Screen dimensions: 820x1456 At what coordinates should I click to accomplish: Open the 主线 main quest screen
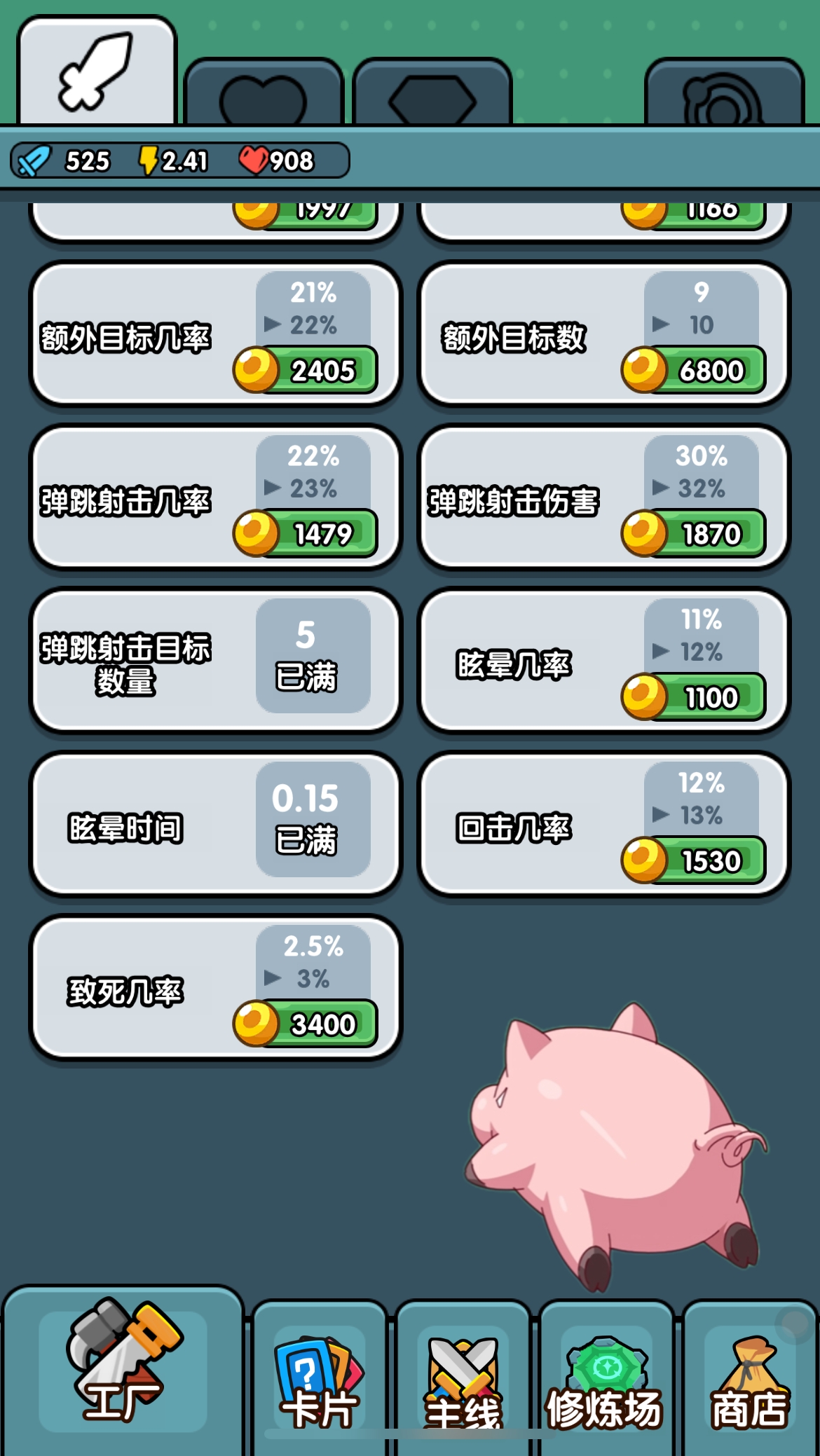(461, 1373)
